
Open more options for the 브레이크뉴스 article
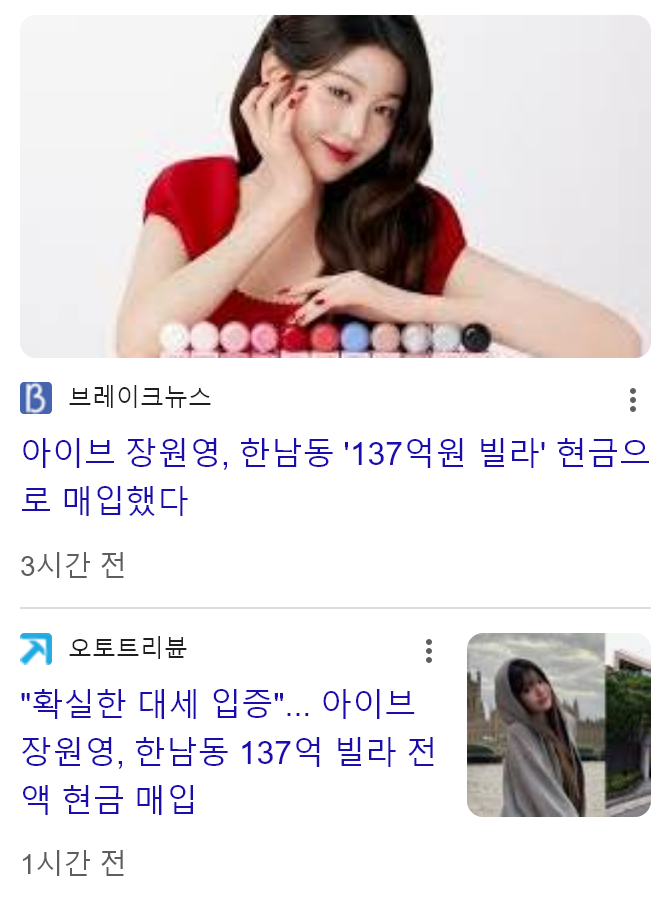coord(632,399)
